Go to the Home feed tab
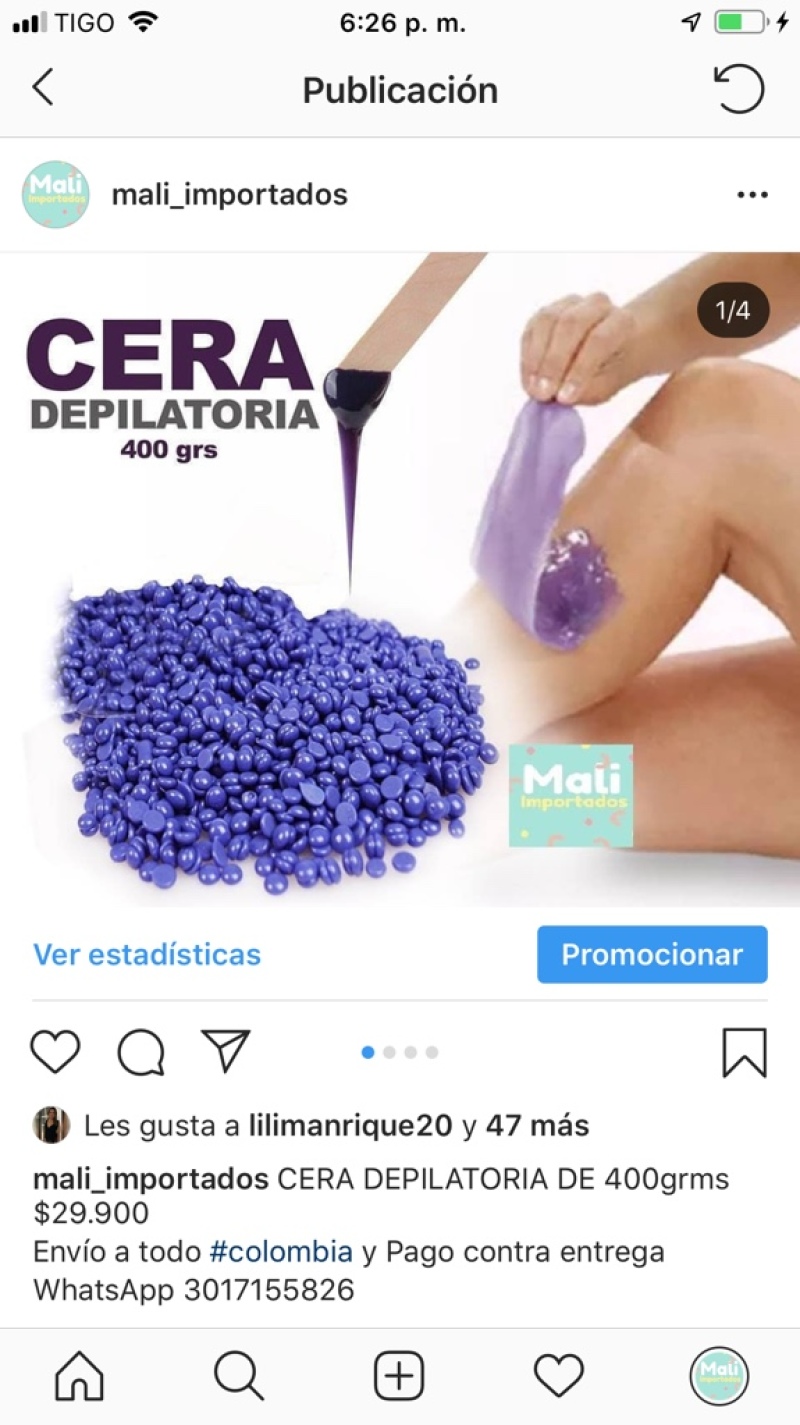The width and height of the screenshot is (800, 1425). (79, 1377)
